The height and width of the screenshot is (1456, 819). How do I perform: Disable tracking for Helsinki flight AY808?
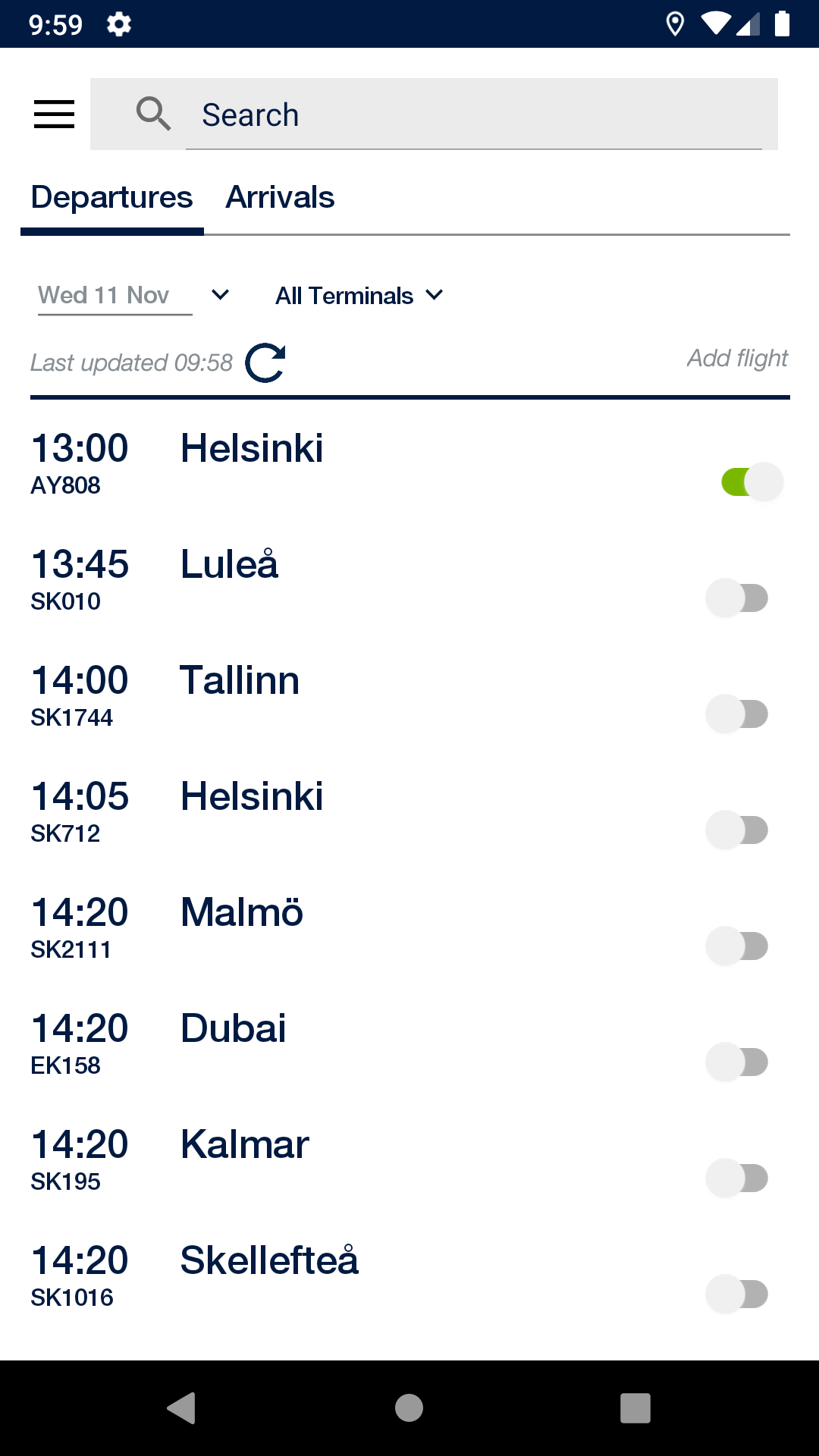(752, 482)
